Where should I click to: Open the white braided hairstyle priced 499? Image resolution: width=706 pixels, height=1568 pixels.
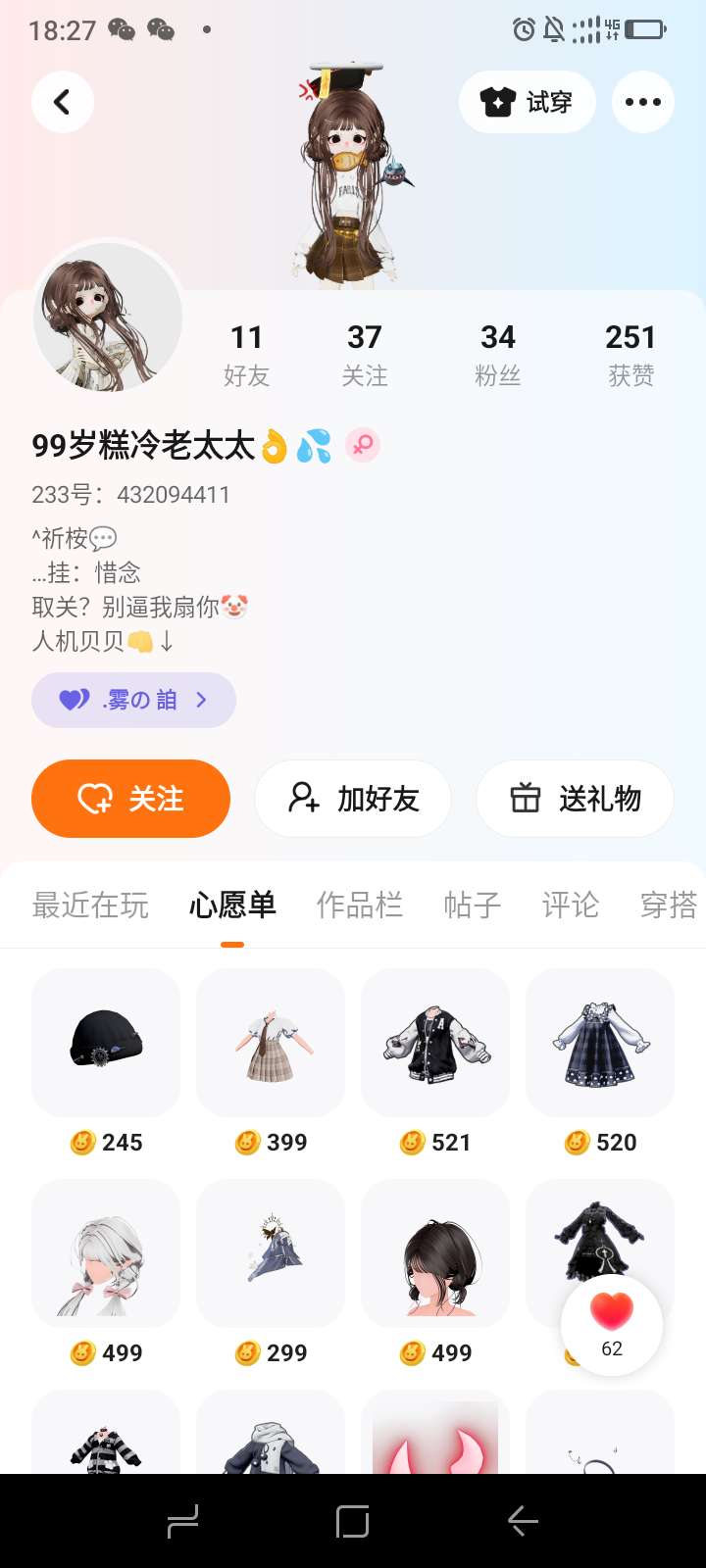(106, 1252)
